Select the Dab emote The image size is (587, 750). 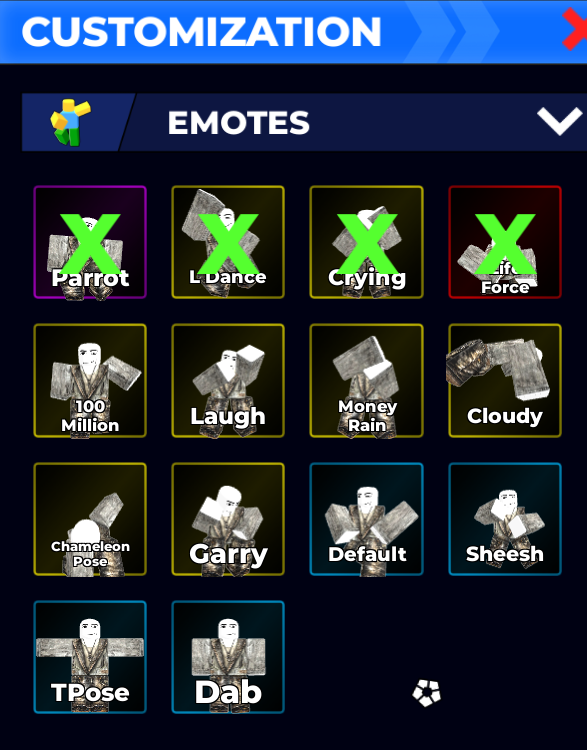coord(228,657)
